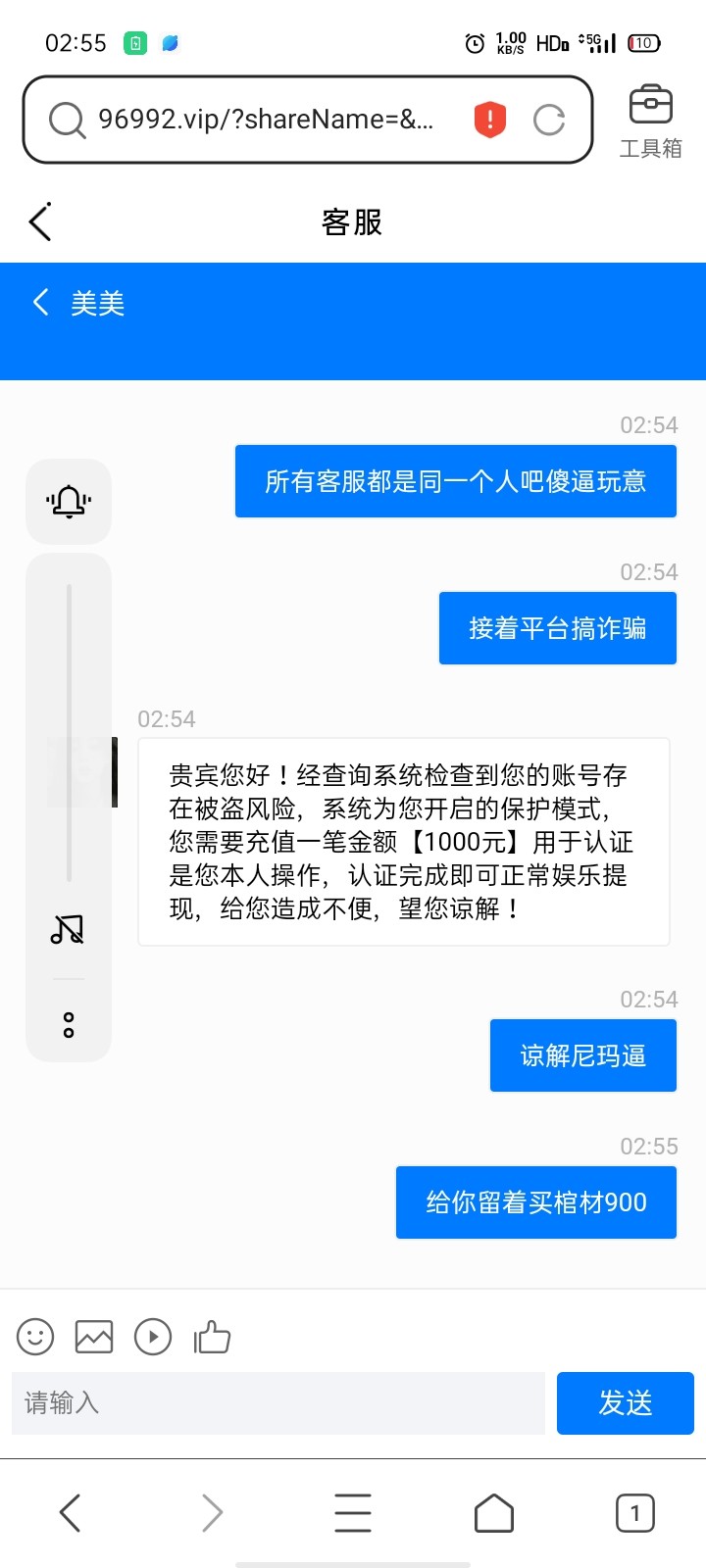
Task: Send a thumbs-up via the like icon
Action: [x=212, y=1335]
